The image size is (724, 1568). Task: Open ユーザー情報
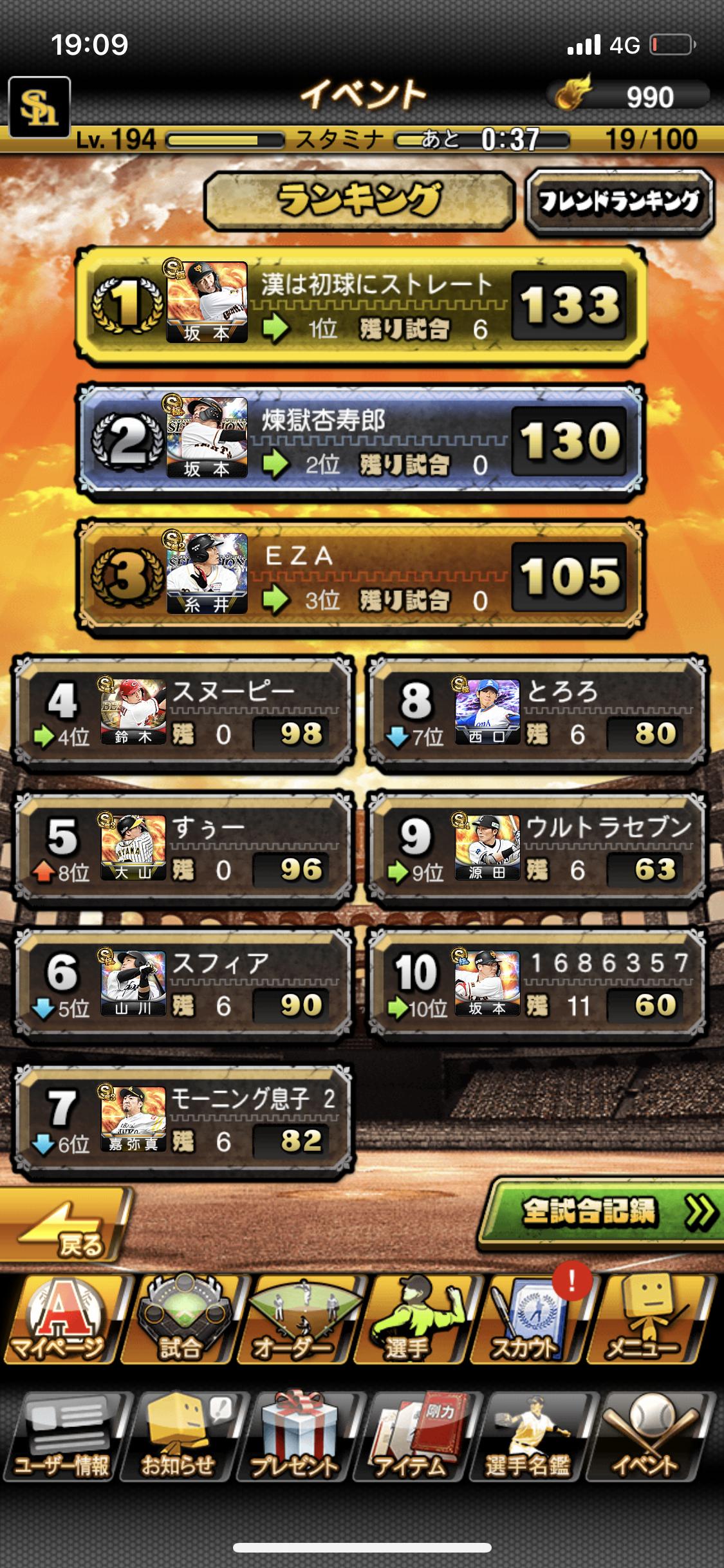[x=62, y=1437]
